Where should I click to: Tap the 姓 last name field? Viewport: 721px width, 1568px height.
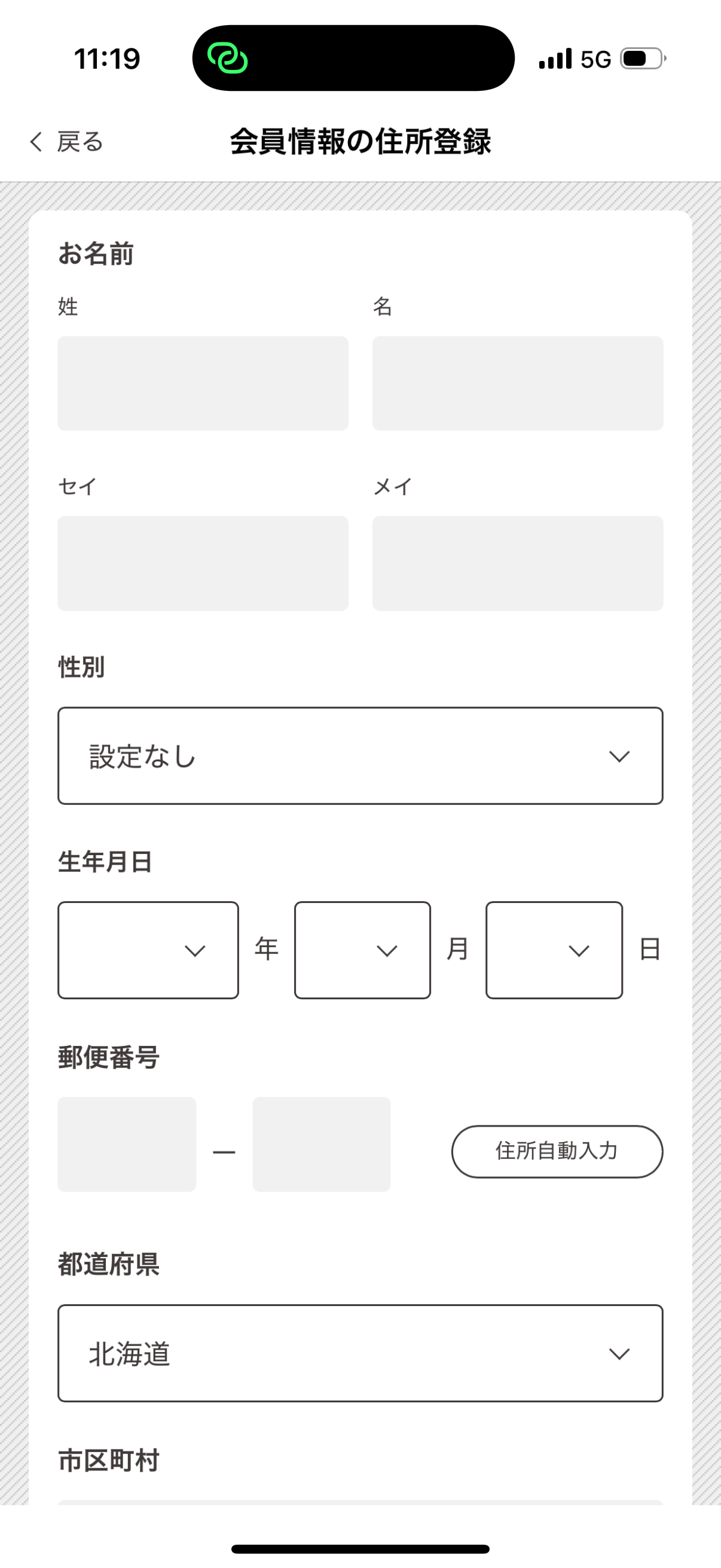pyautogui.click(x=203, y=383)
